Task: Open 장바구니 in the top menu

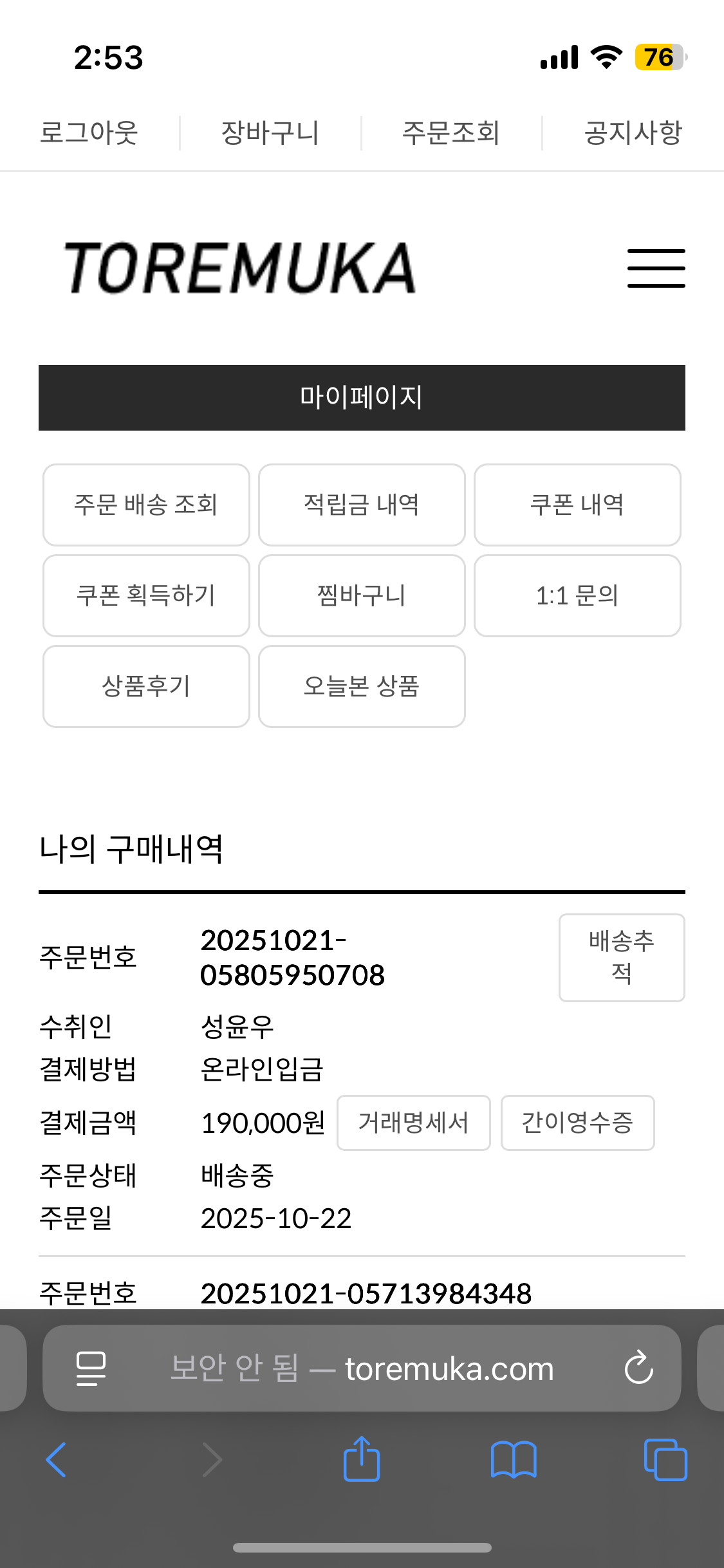Action: [270, 133]
